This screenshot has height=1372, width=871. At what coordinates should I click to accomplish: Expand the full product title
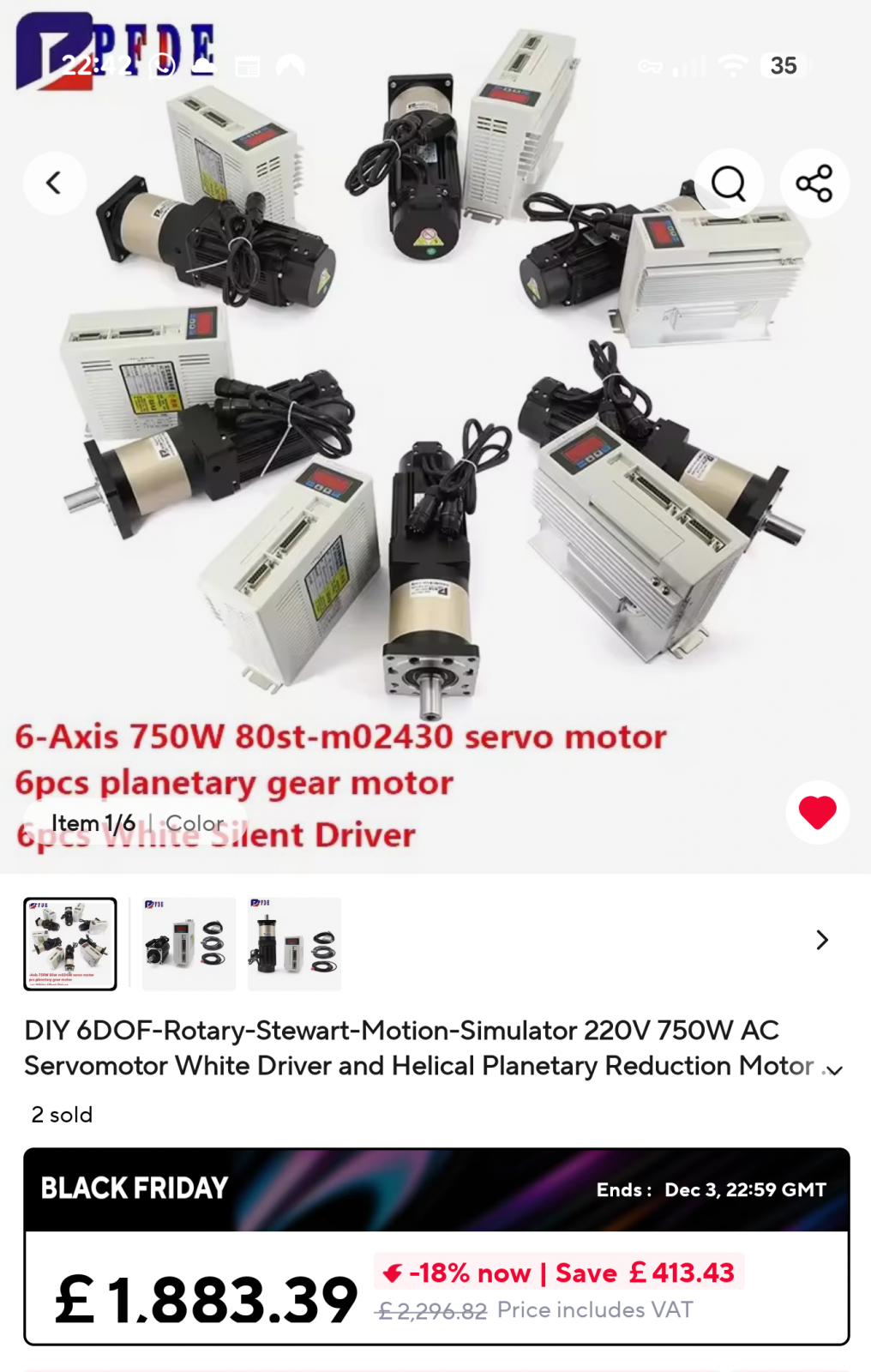coord(833,1069)
